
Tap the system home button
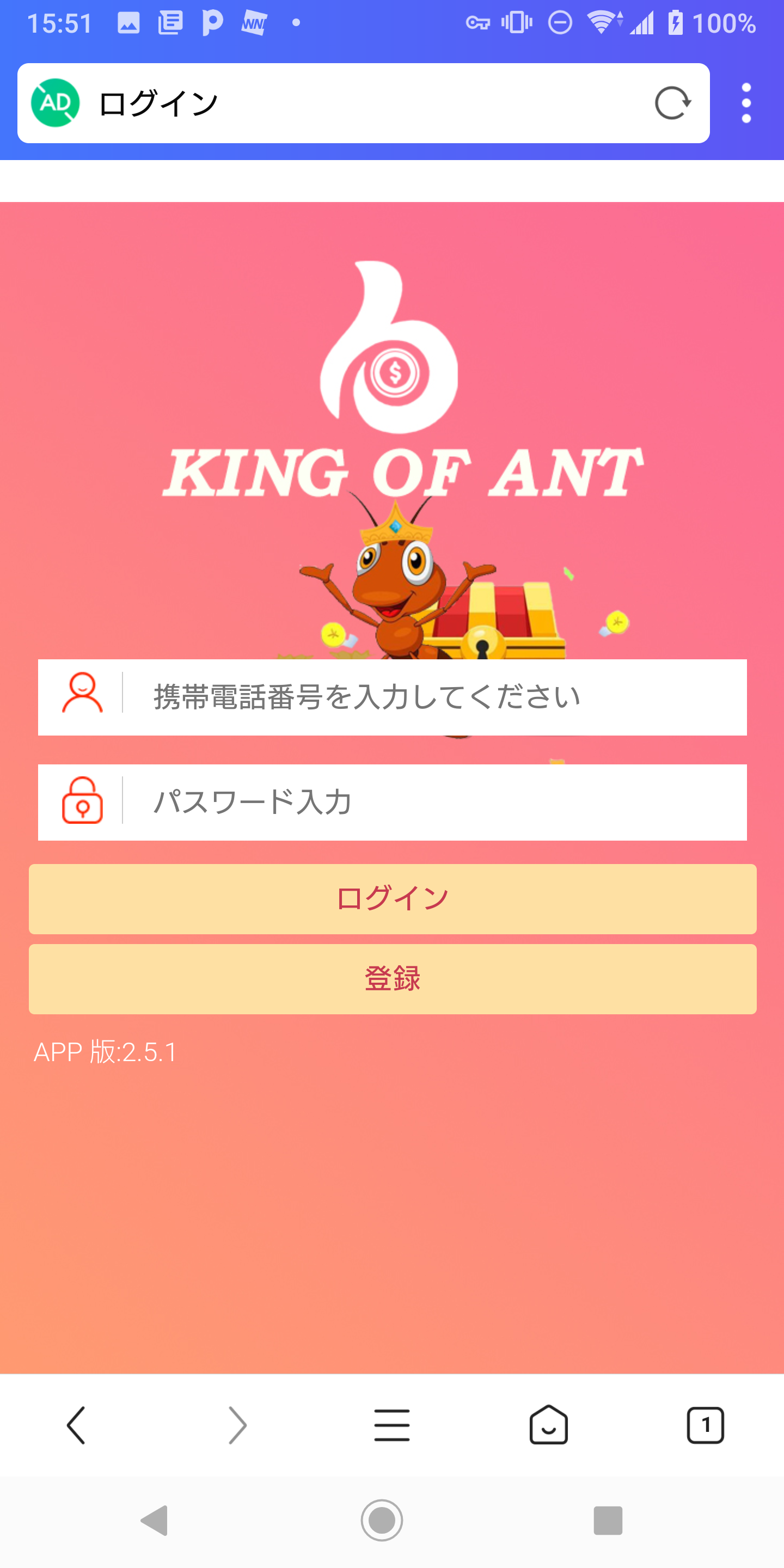[382, 1520]
